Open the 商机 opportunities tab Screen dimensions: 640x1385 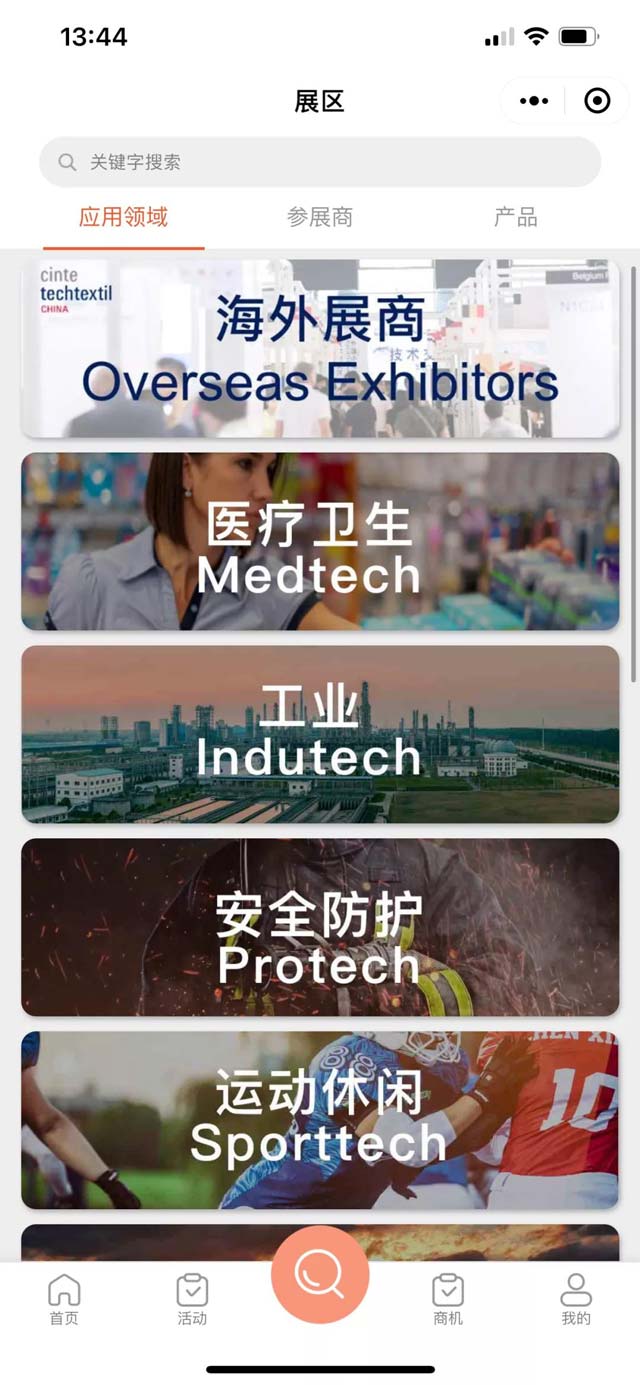point(448,1300)
